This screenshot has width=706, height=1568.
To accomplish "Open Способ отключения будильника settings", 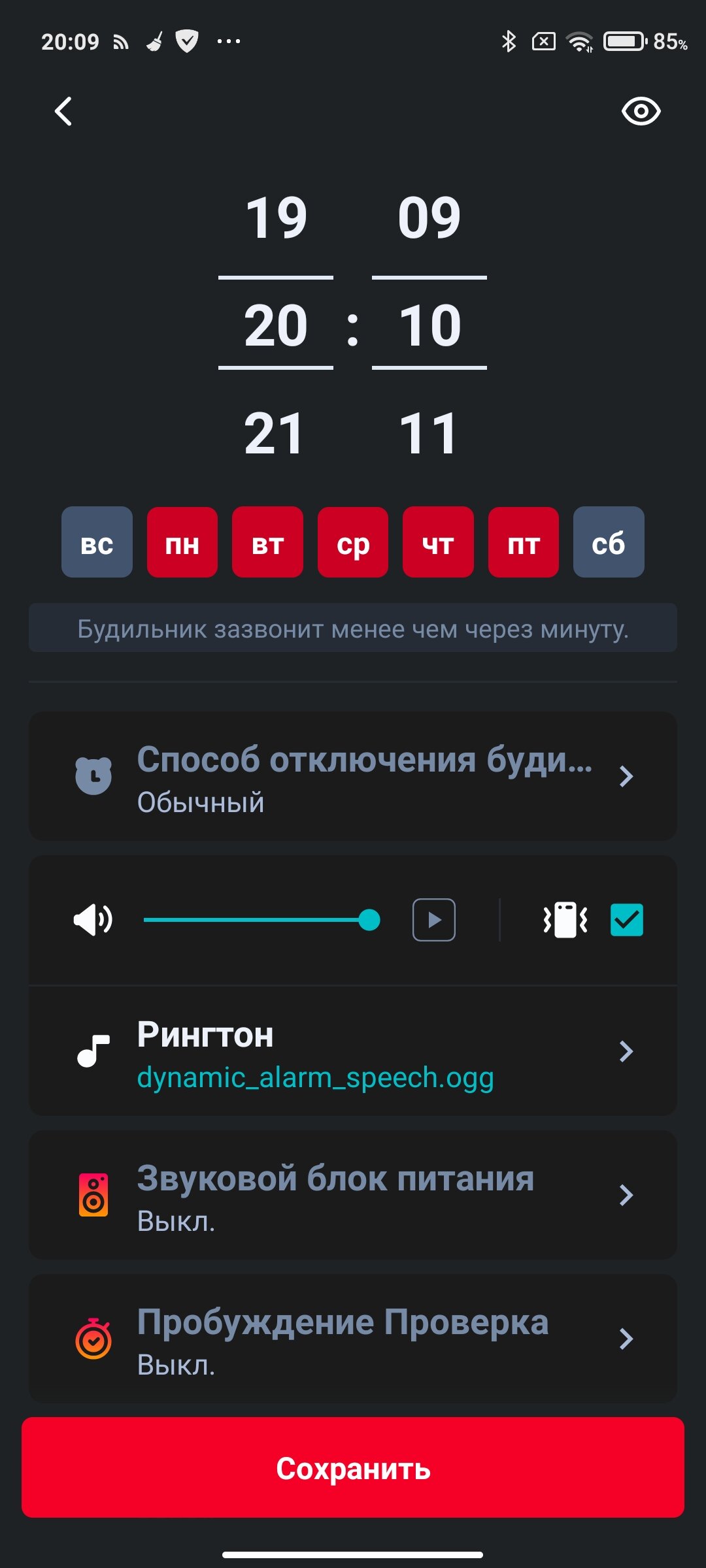I will coord(353,776).
